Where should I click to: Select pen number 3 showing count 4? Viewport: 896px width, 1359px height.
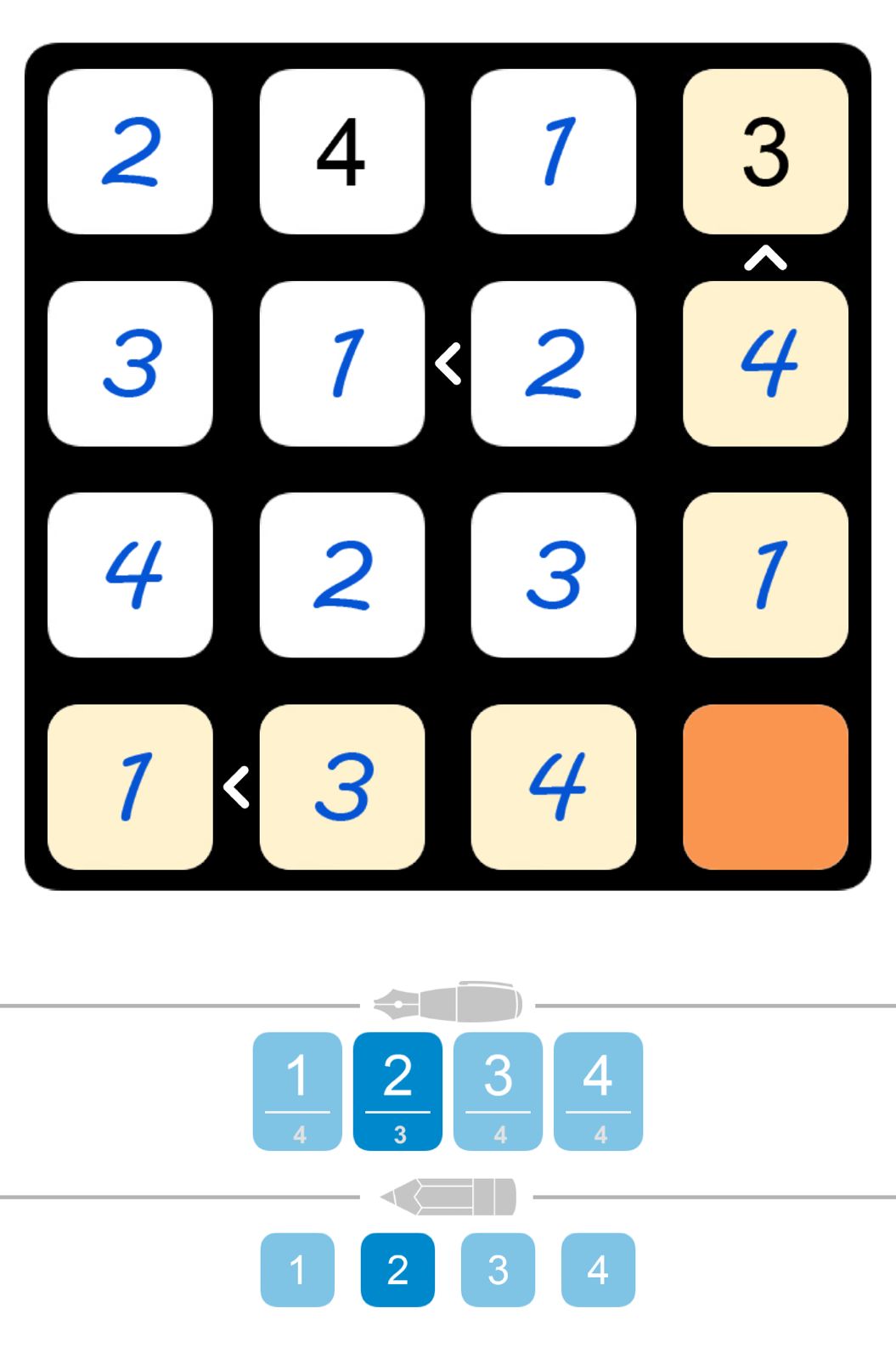(497, 1090)
